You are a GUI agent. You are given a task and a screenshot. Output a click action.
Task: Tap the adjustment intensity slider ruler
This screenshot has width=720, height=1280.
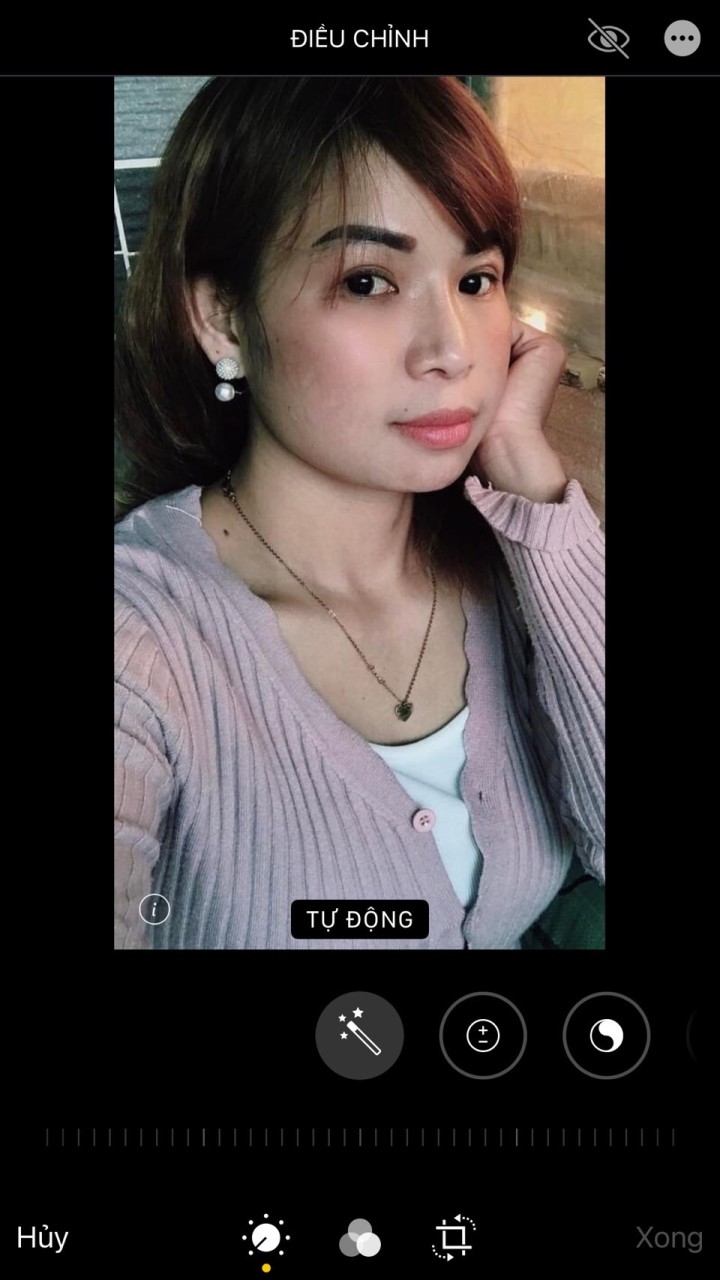360,1137
